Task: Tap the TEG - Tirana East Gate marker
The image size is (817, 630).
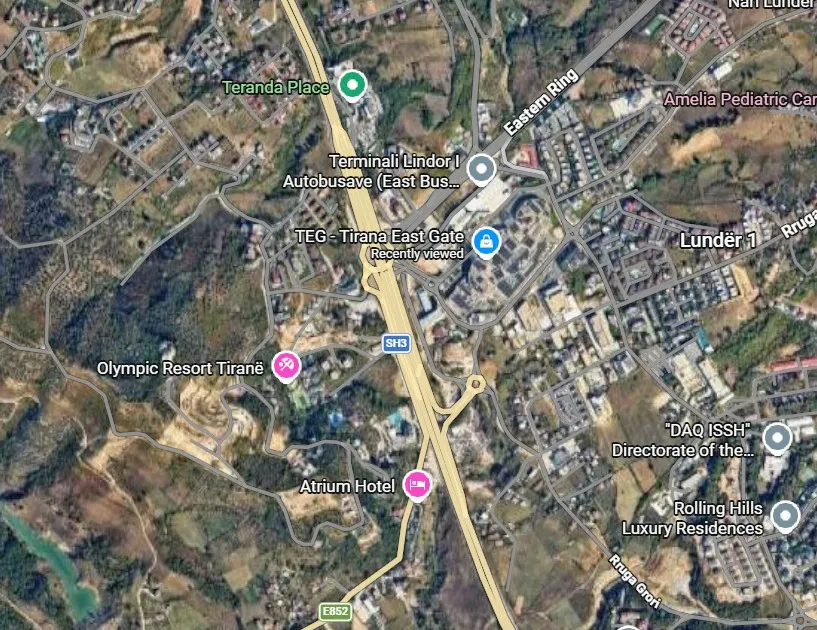Action: pyautogui.click(x=486, y=240)
